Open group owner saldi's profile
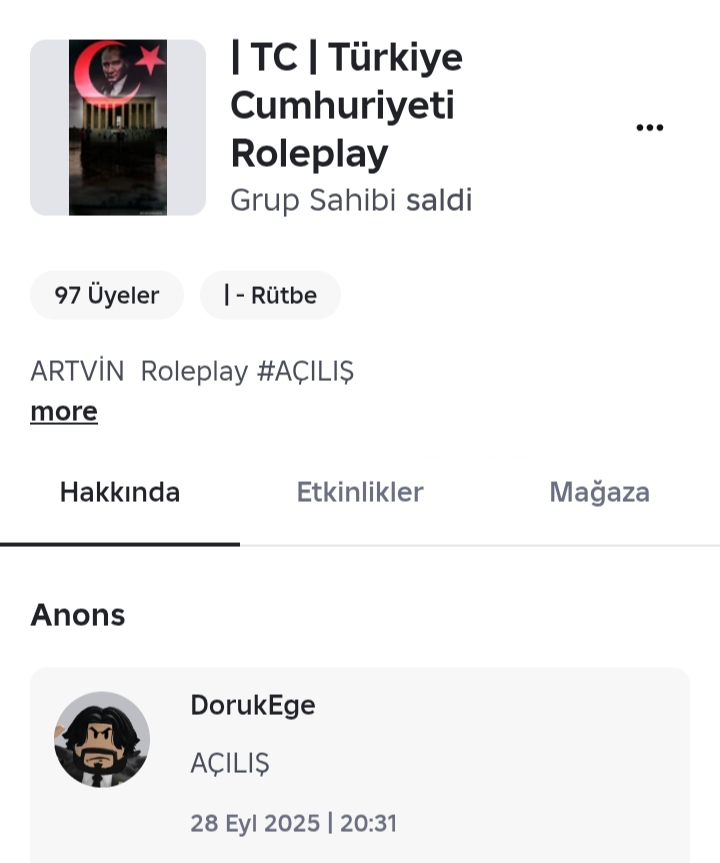 [x=438, y=200]
